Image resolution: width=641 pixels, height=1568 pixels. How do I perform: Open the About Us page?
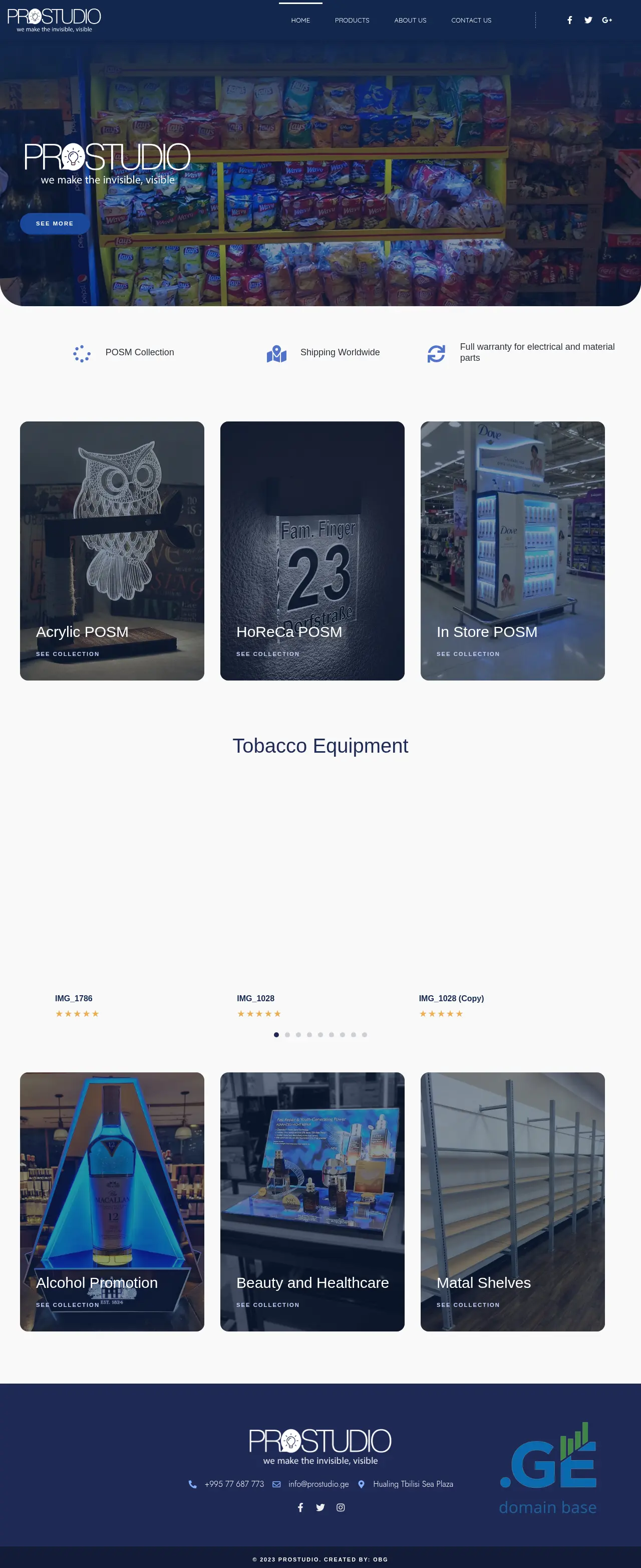click(410, 20)
